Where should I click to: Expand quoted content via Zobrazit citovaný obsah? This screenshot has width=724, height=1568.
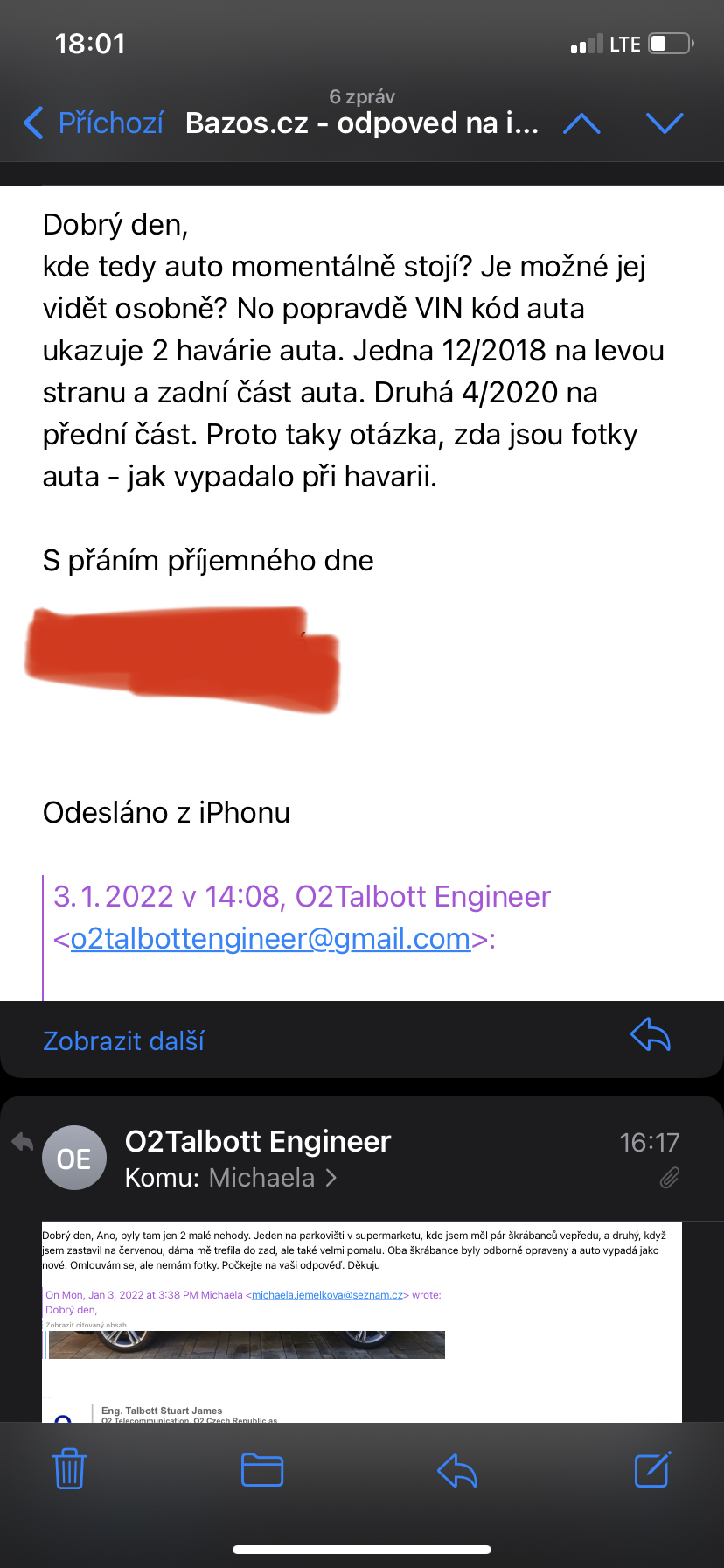(x=87, y=1325)
